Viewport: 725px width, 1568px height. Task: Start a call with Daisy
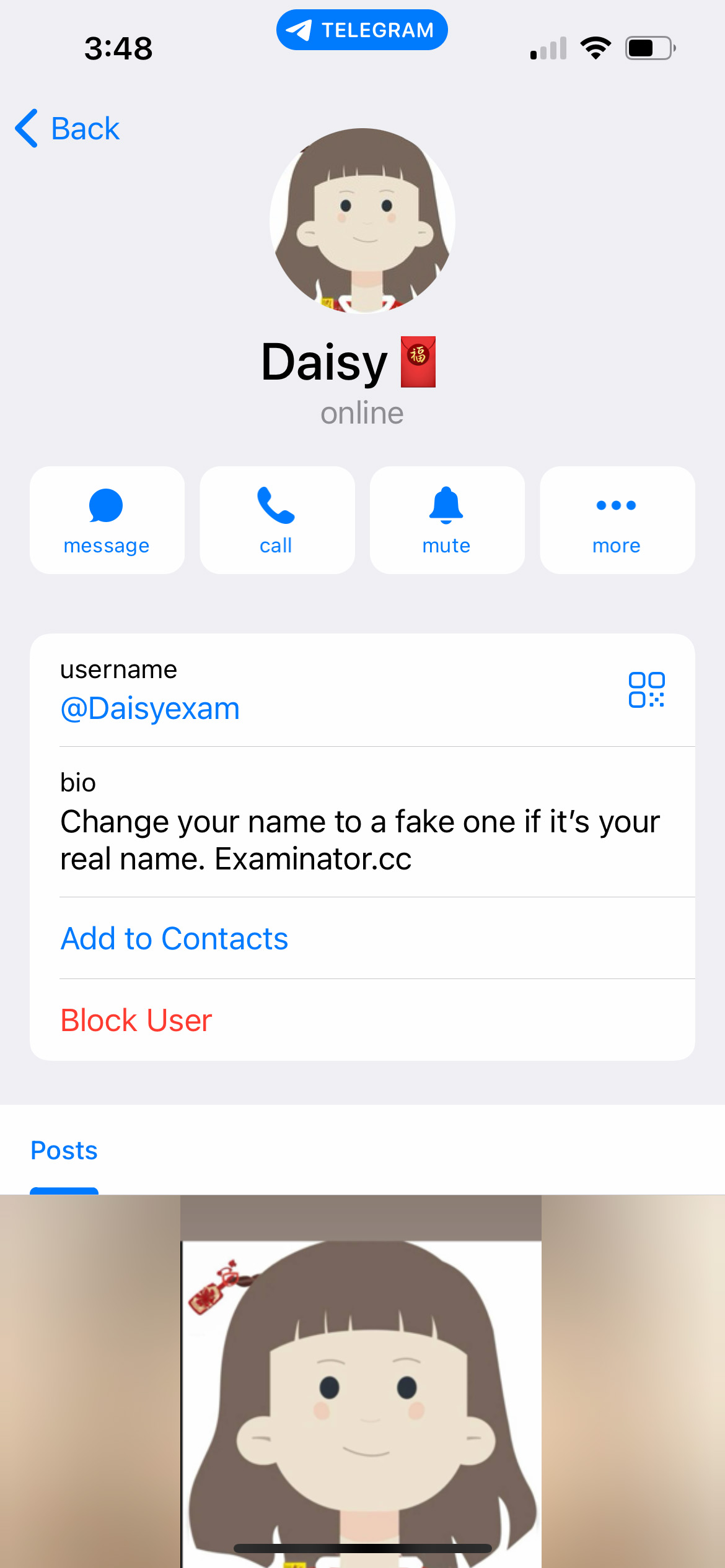(277, 520)
